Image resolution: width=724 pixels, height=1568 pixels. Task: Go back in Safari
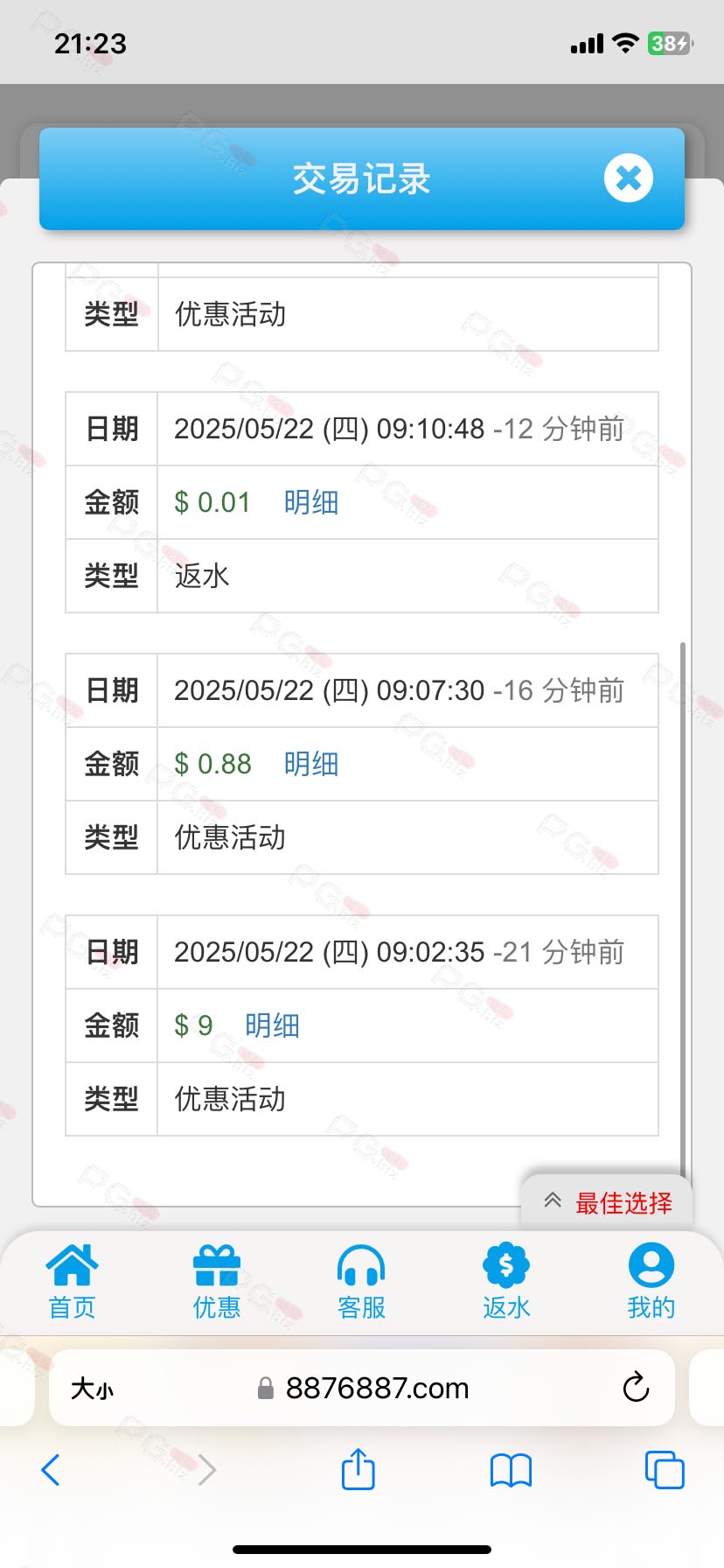click(x=51, y=1470)
